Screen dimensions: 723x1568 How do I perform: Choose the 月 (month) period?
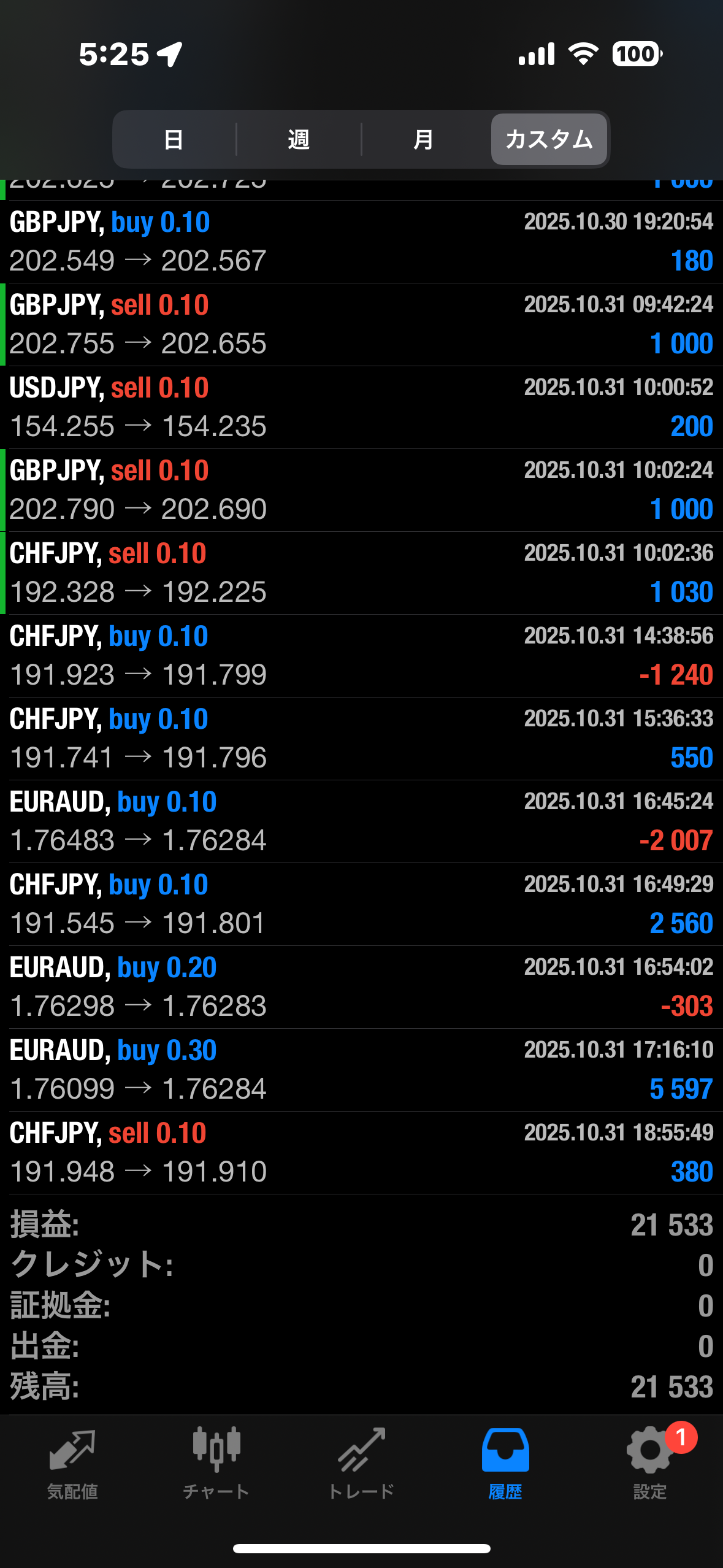coord(424,140)
